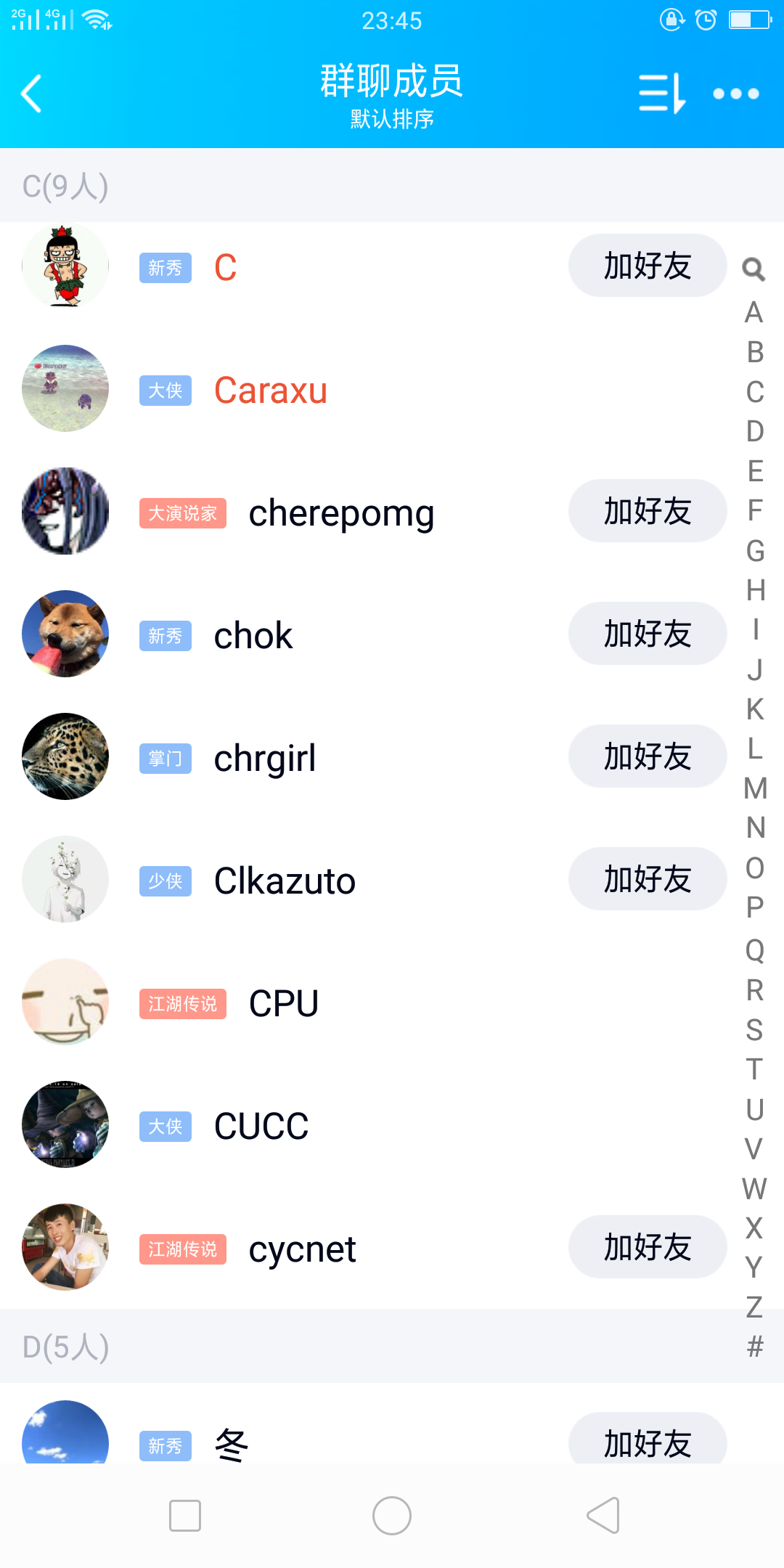
Task: Send friend request to Clkazuto
Action: [x=647, y=879]
